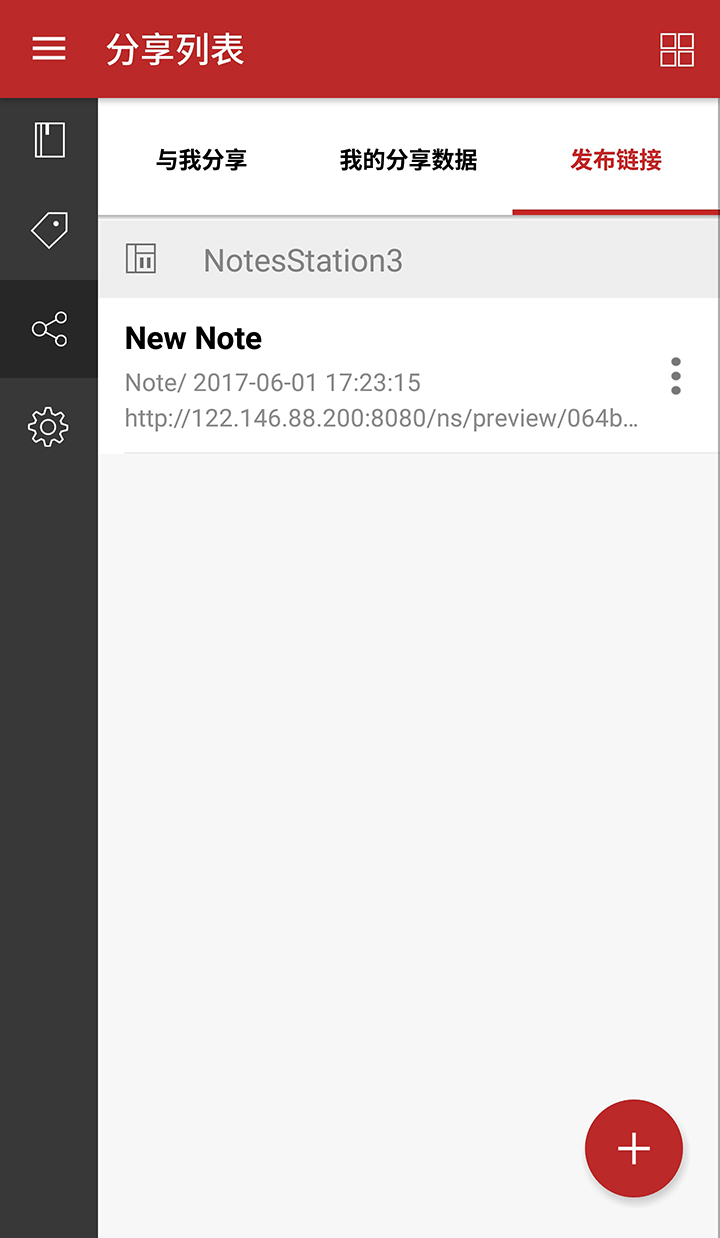Open settings via the gear icon
720x1238 pixels.
(x=48, y=426)
